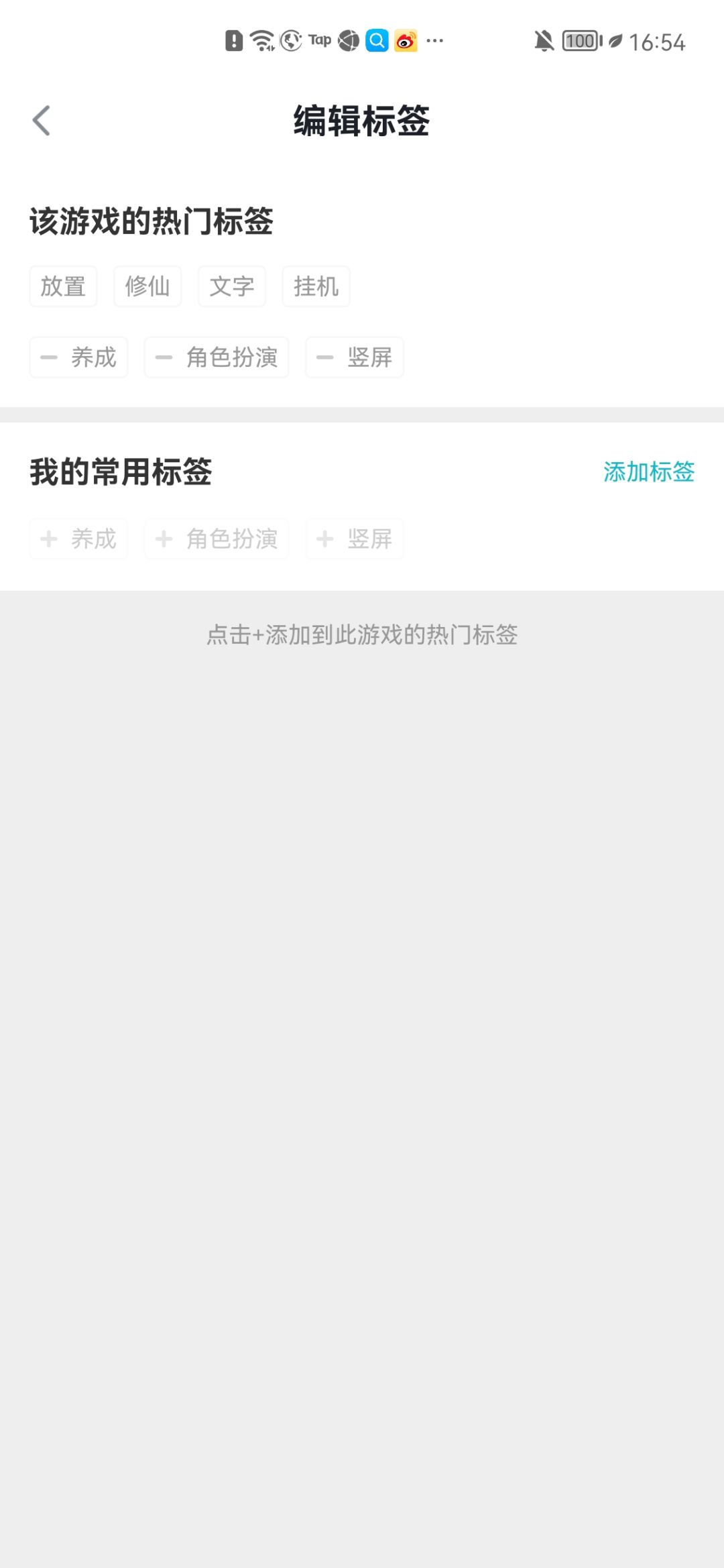The width and height of the screenshot is (724, 1568).
Task: Toggle the 养成 common tag on
Action: coord(78,539)
